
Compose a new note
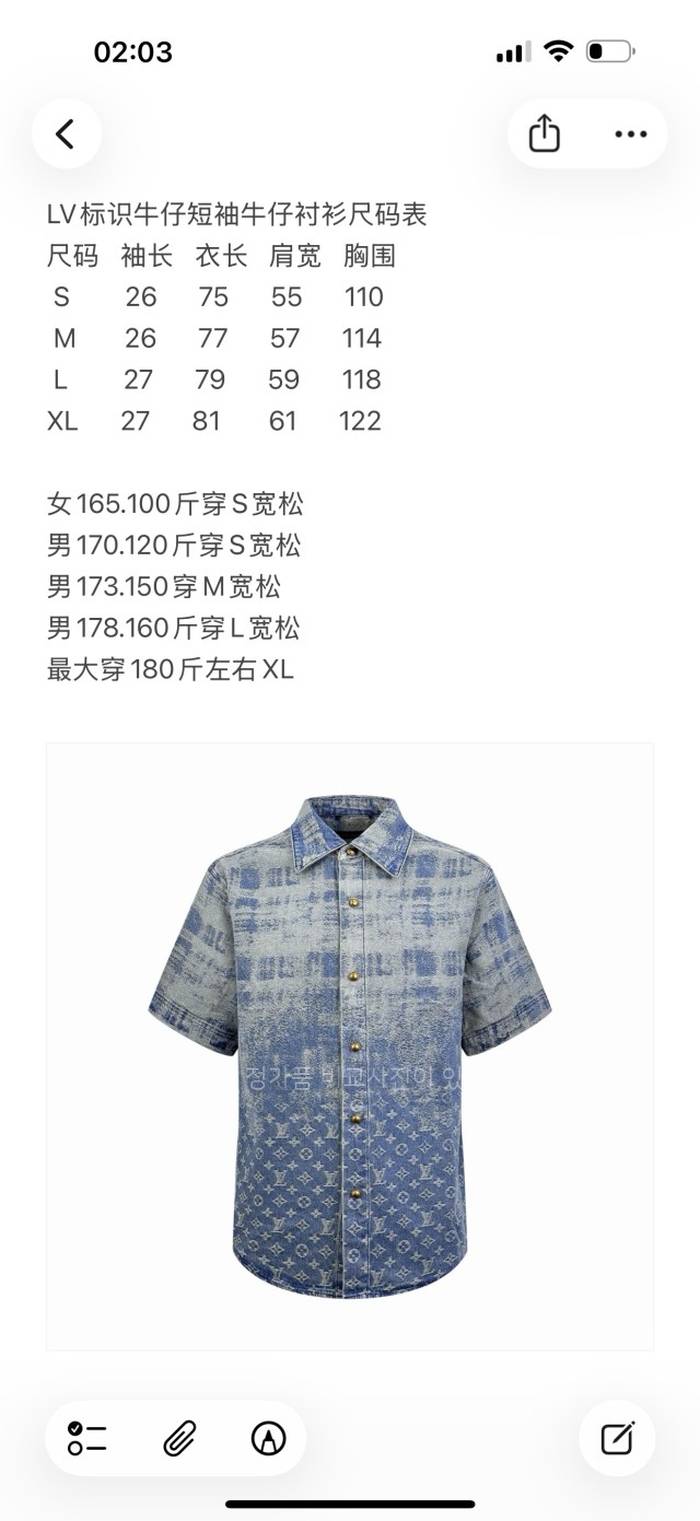pyautogui.click(x=617, y=1438)
